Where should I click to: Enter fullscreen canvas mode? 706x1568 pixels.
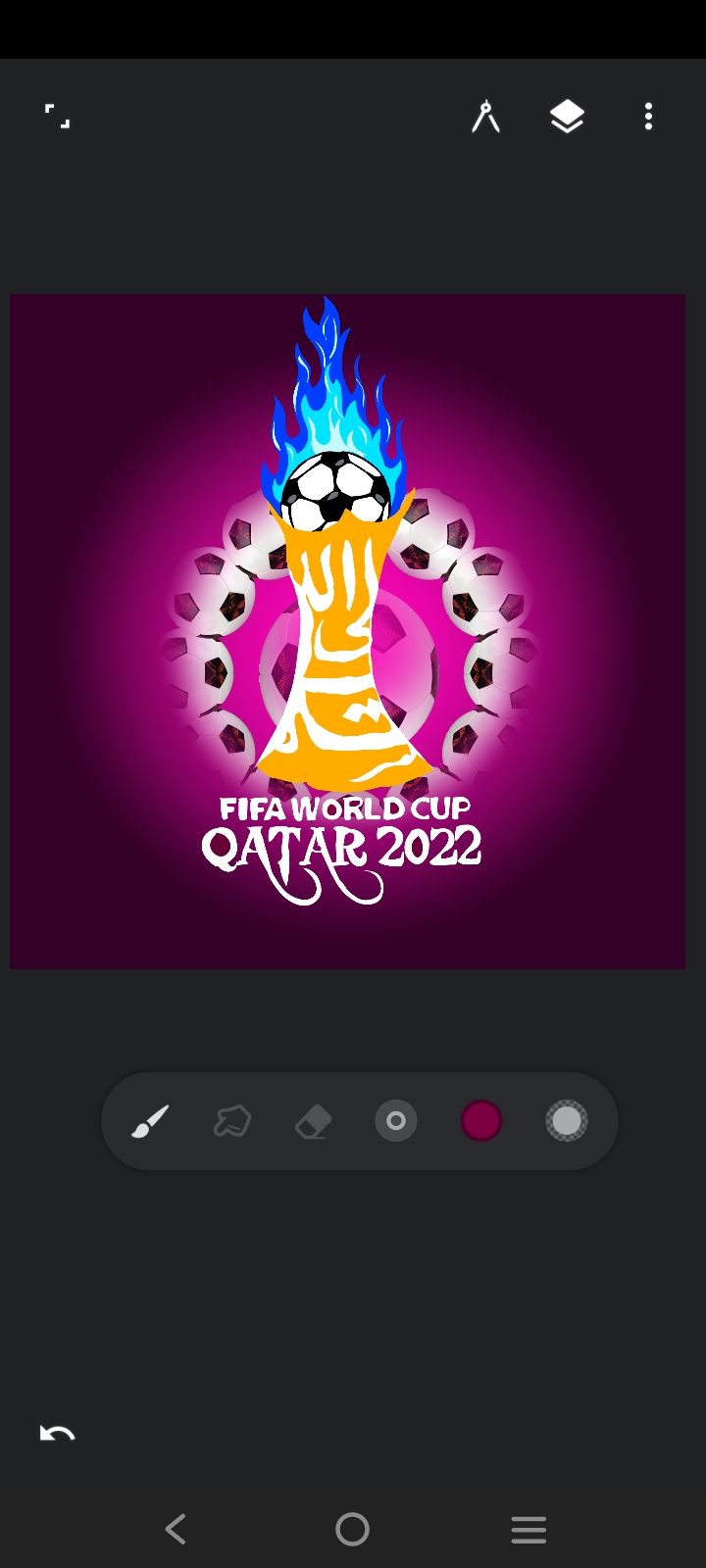[58, 117]
